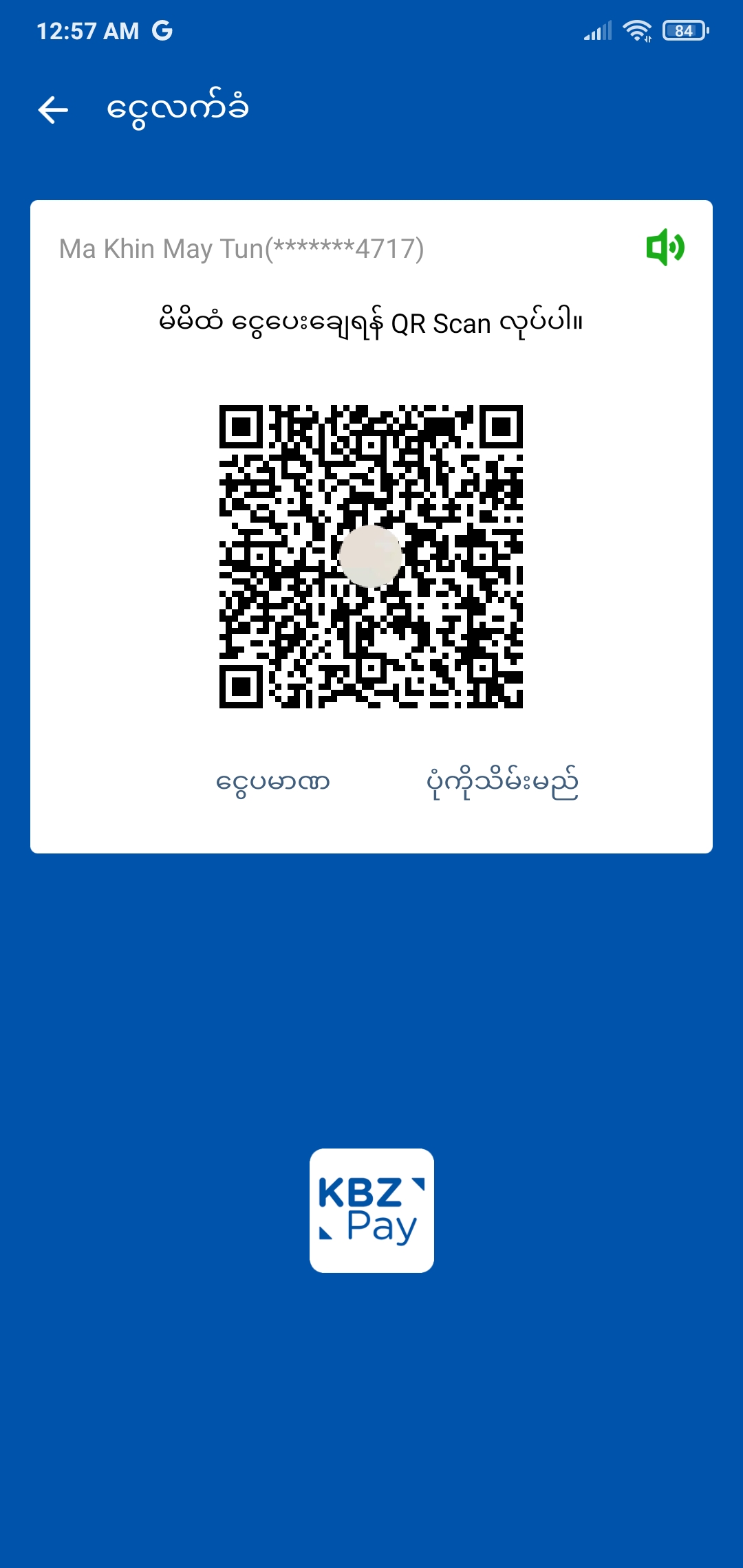Go back from the receive money screen
This screenshot has height=1568, width=743.
tap(54, 110)
